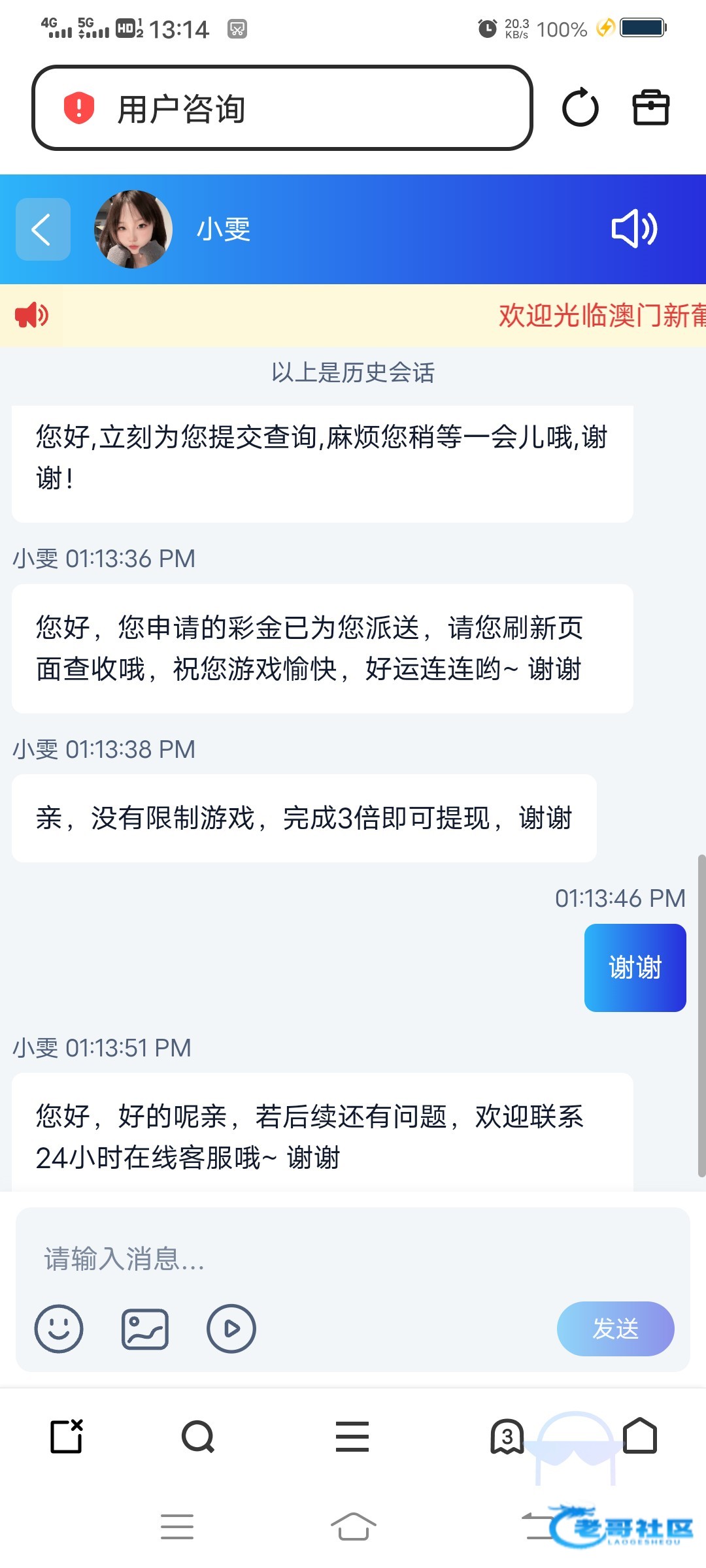The width and height of the screenshot is (706, 1568).
Task: Go to the browser home page
Action: tap(640, 1435)
